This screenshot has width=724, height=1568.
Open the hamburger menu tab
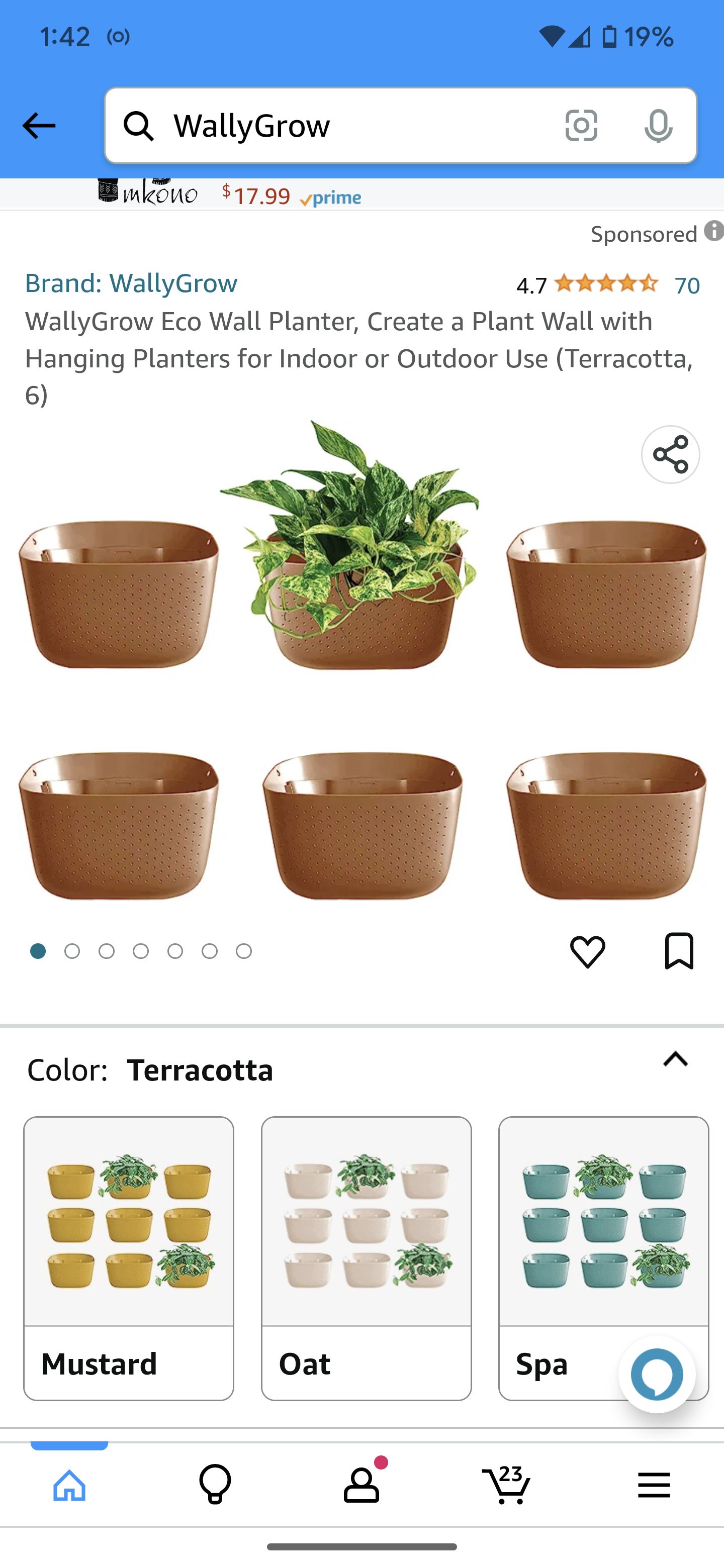(654, 1485)
